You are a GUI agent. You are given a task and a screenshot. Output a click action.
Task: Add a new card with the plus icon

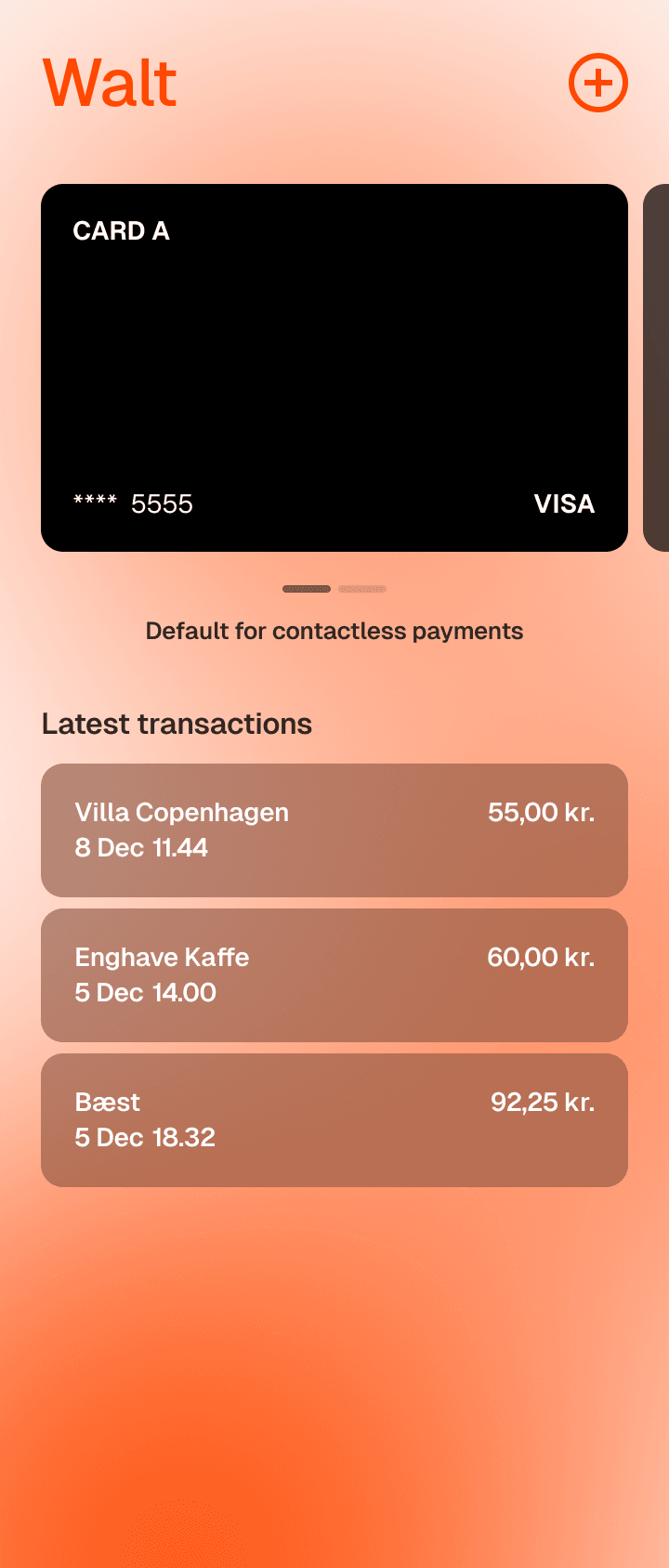(598, 83)
